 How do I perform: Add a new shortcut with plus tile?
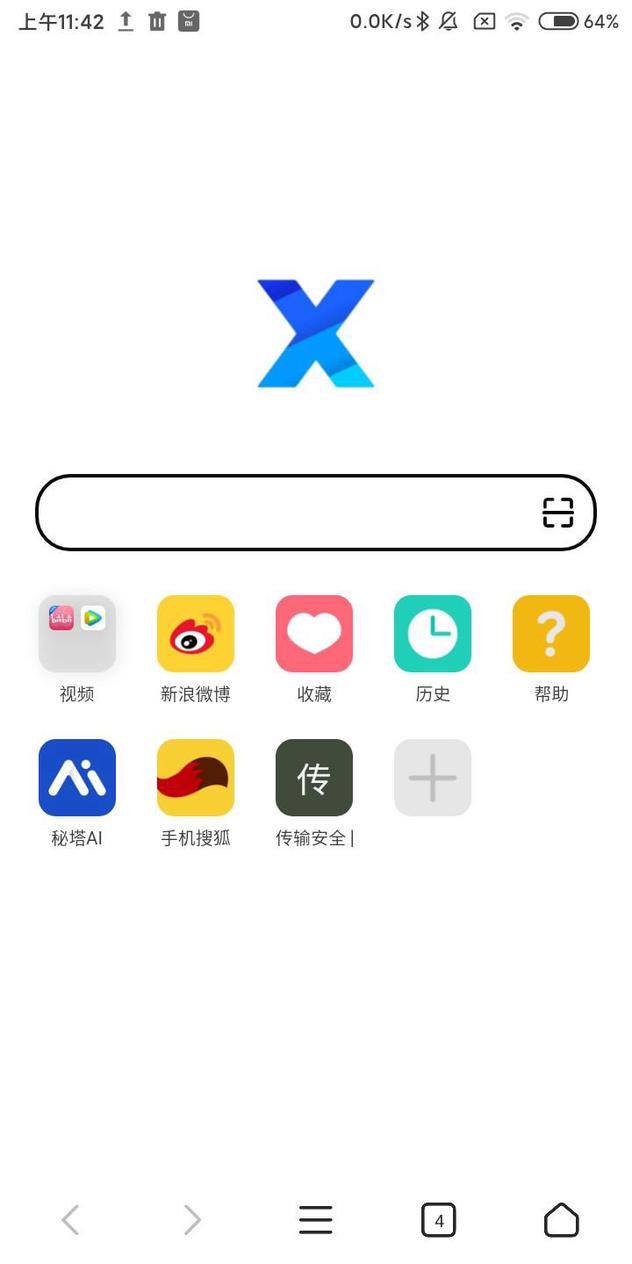pos(433,778)
